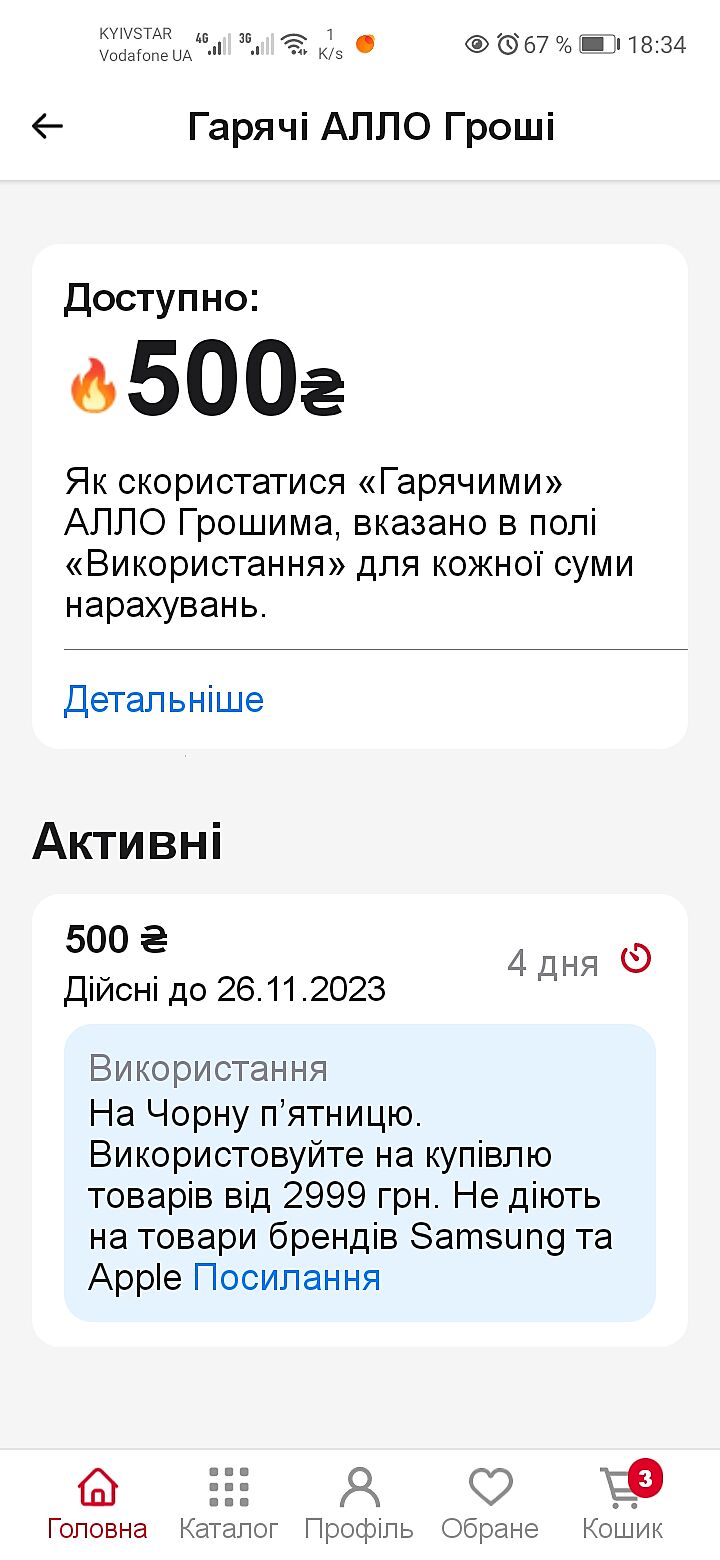Open the Кошик cart tab
Screen dimensions: 720x1560
point(623,1505)
